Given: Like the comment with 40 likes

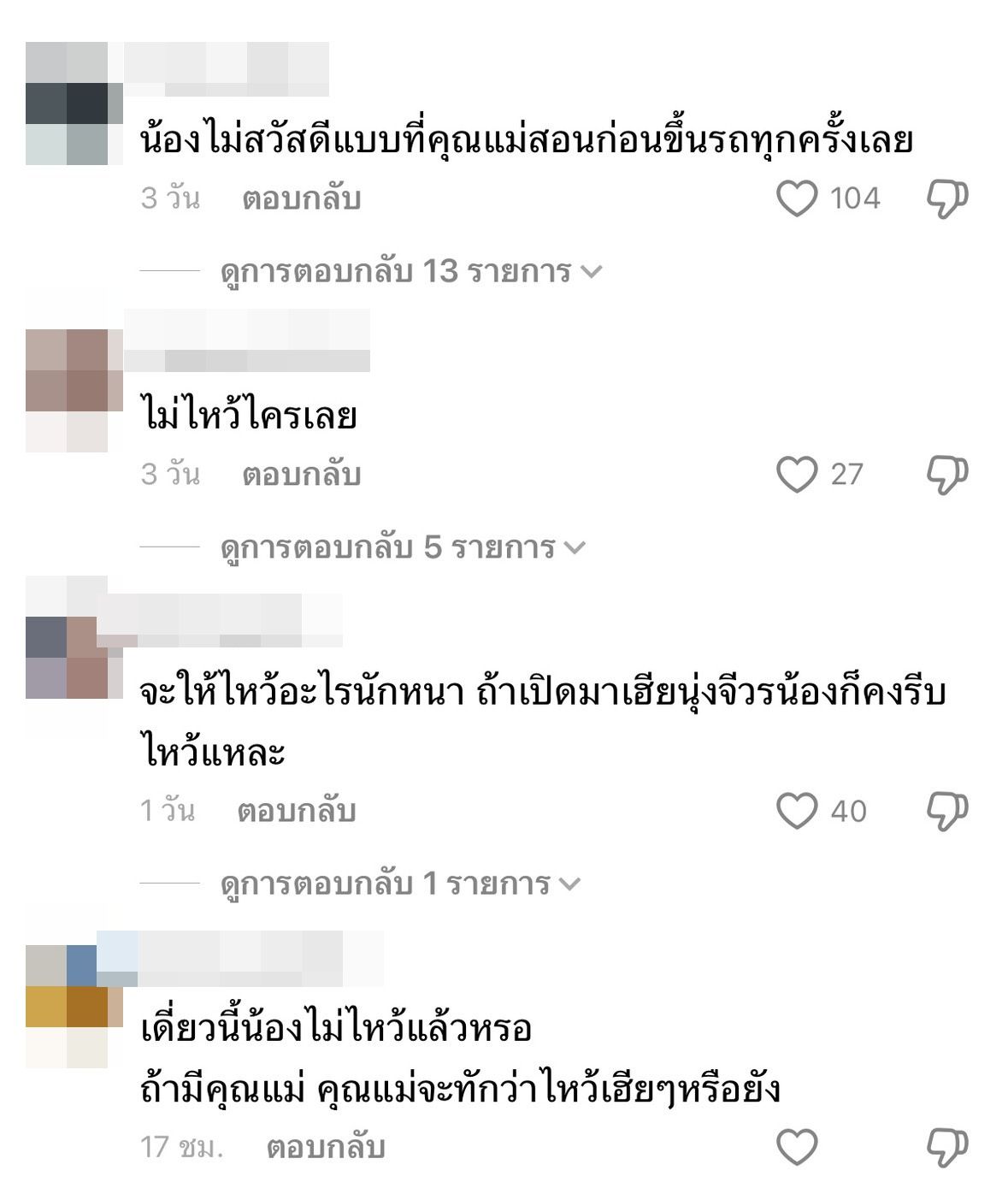Looking at the screenshot, I should coord(797,811).
